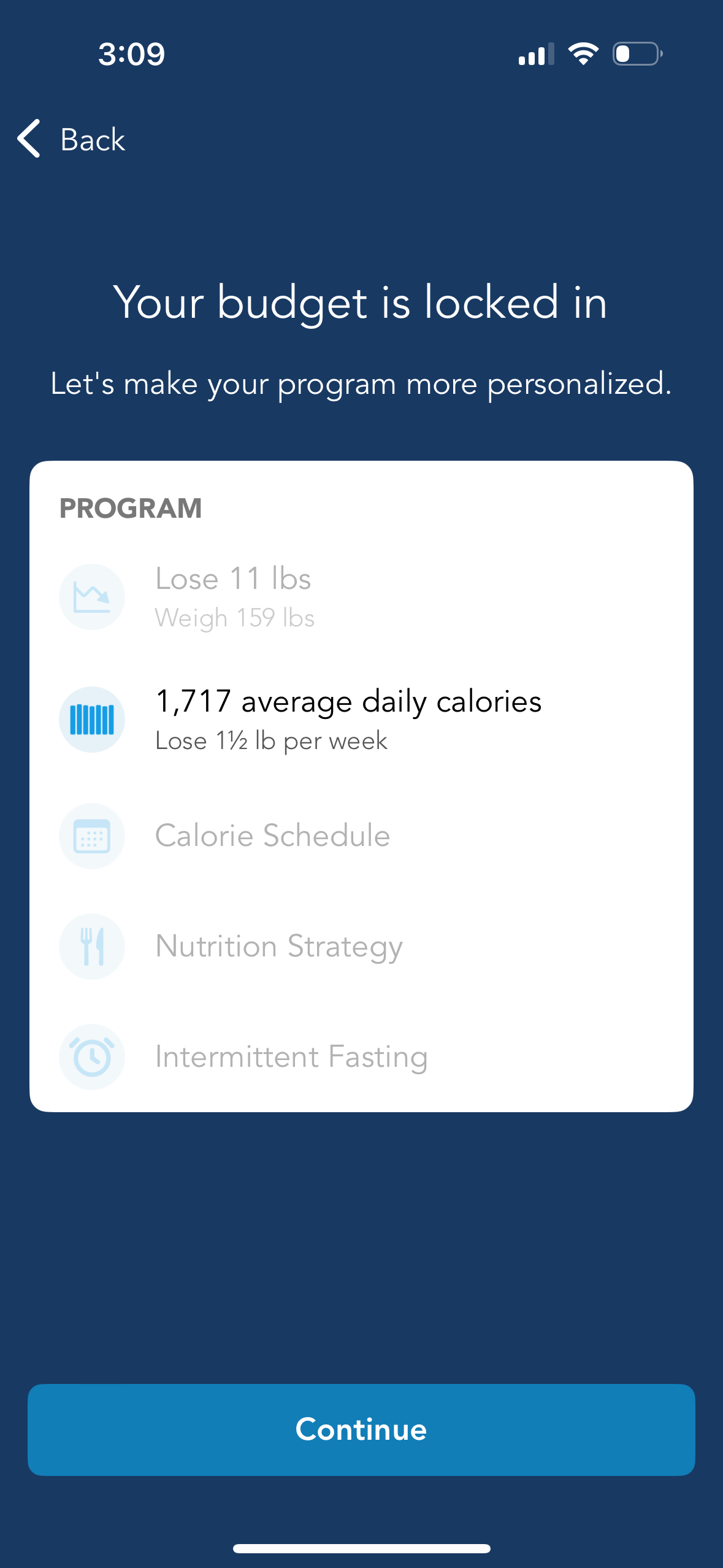The image size is (723, 1568).
Task: Tap the blue calorie bars icon
Action: pos(92,719)
